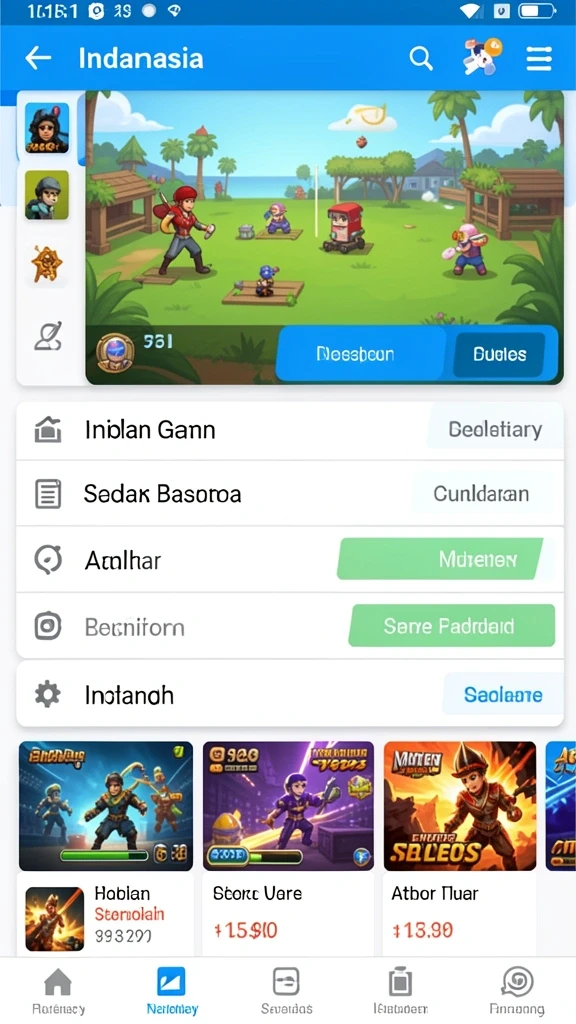This screenshot has height=1024, width=576.
Task: Tap the Saolaare button beside Inotanoh
Action: [x=503, y=694]
